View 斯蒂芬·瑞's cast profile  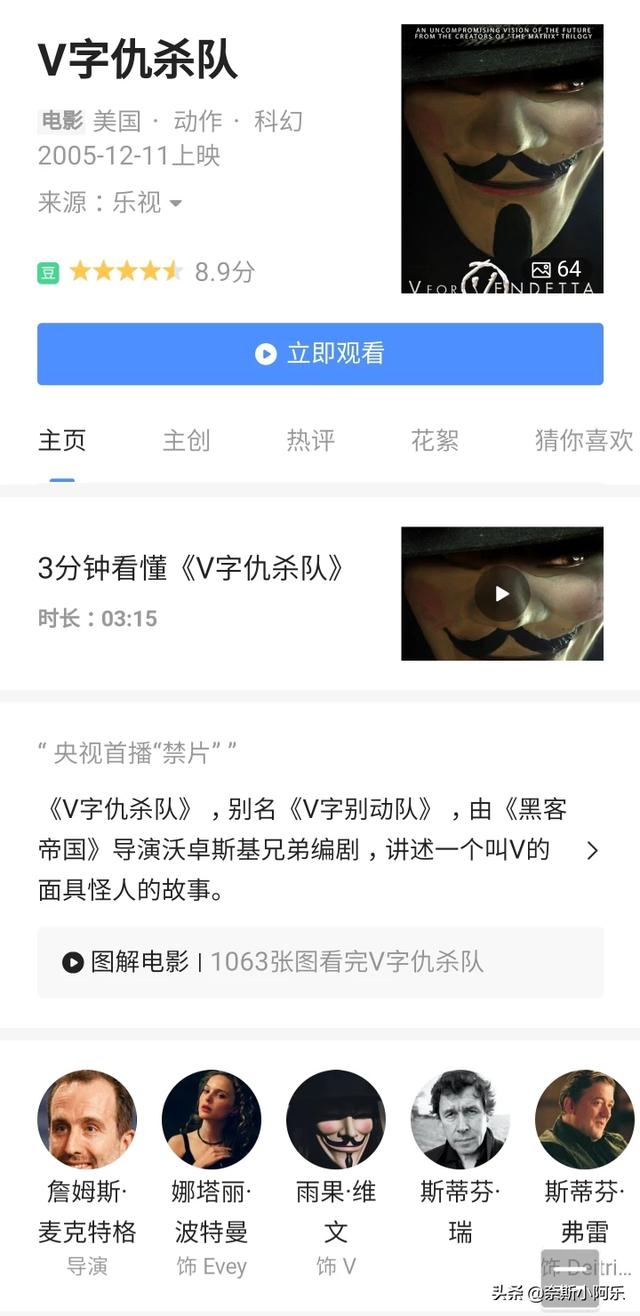pyautogui.click(x=459, y=1120)
